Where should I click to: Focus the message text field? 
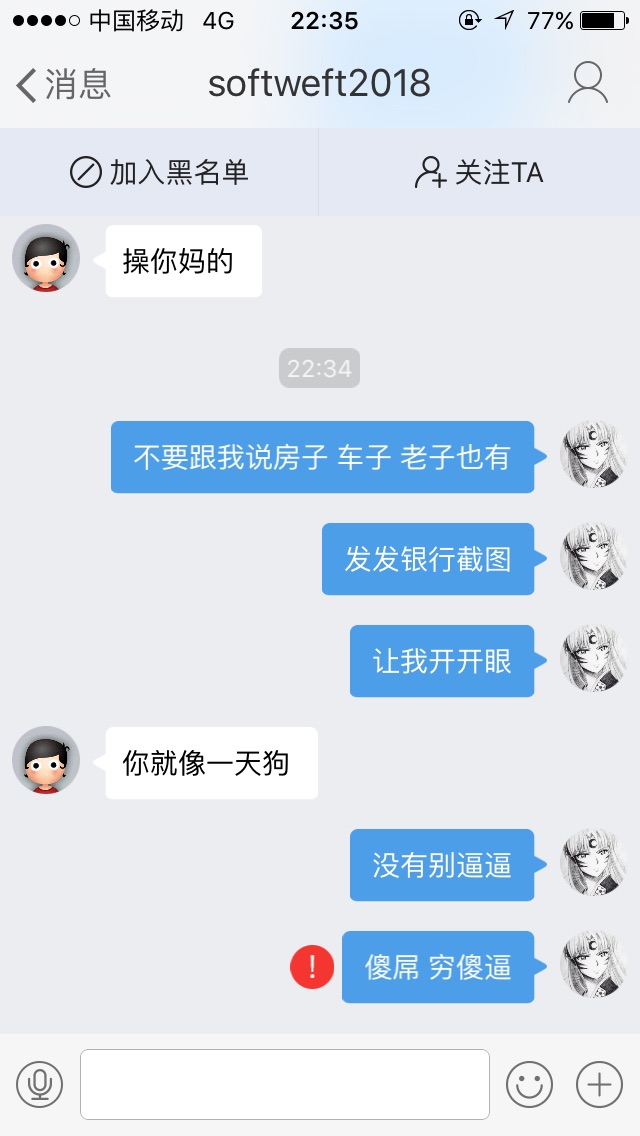click(x=285, y=1084)
